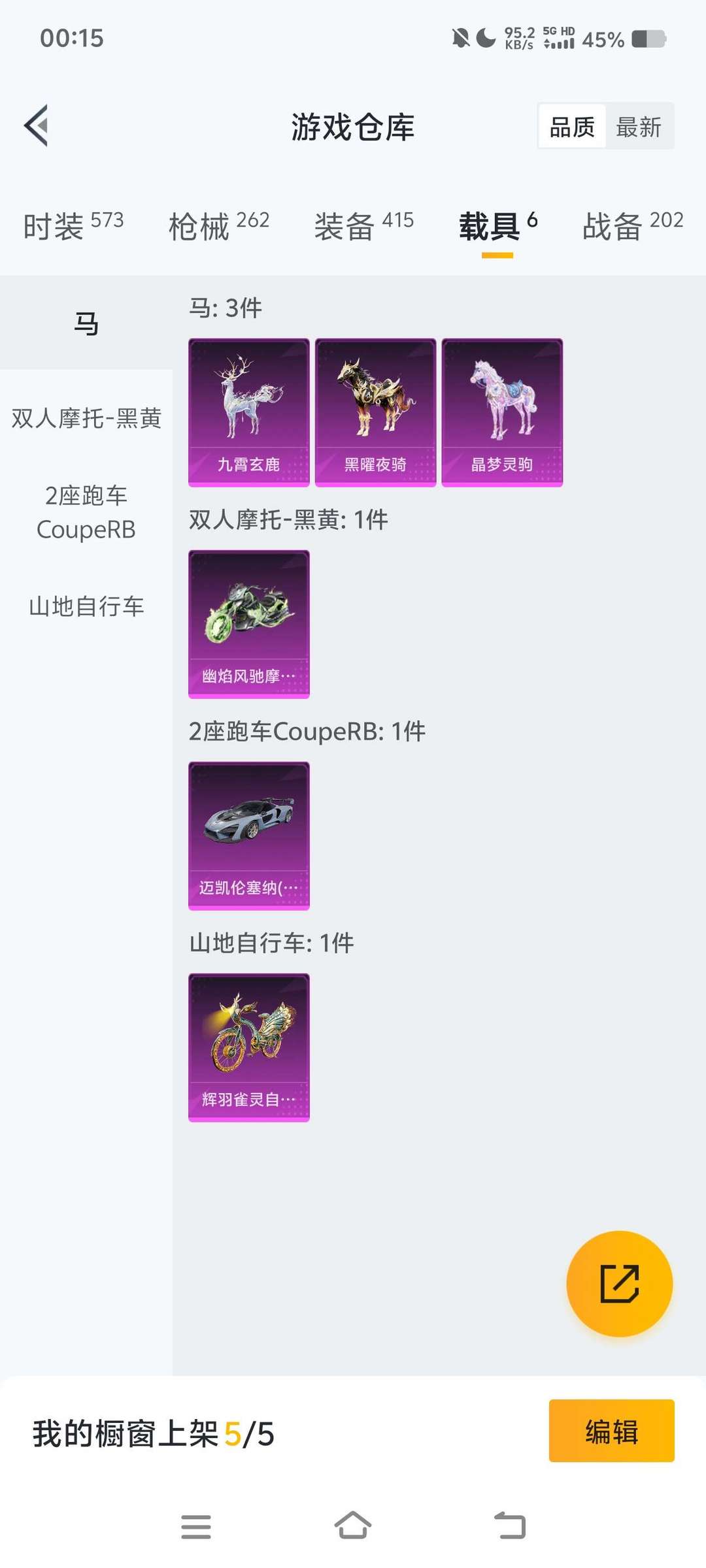Open the 迈凯伦塞纳 car item

coord(249,836)
